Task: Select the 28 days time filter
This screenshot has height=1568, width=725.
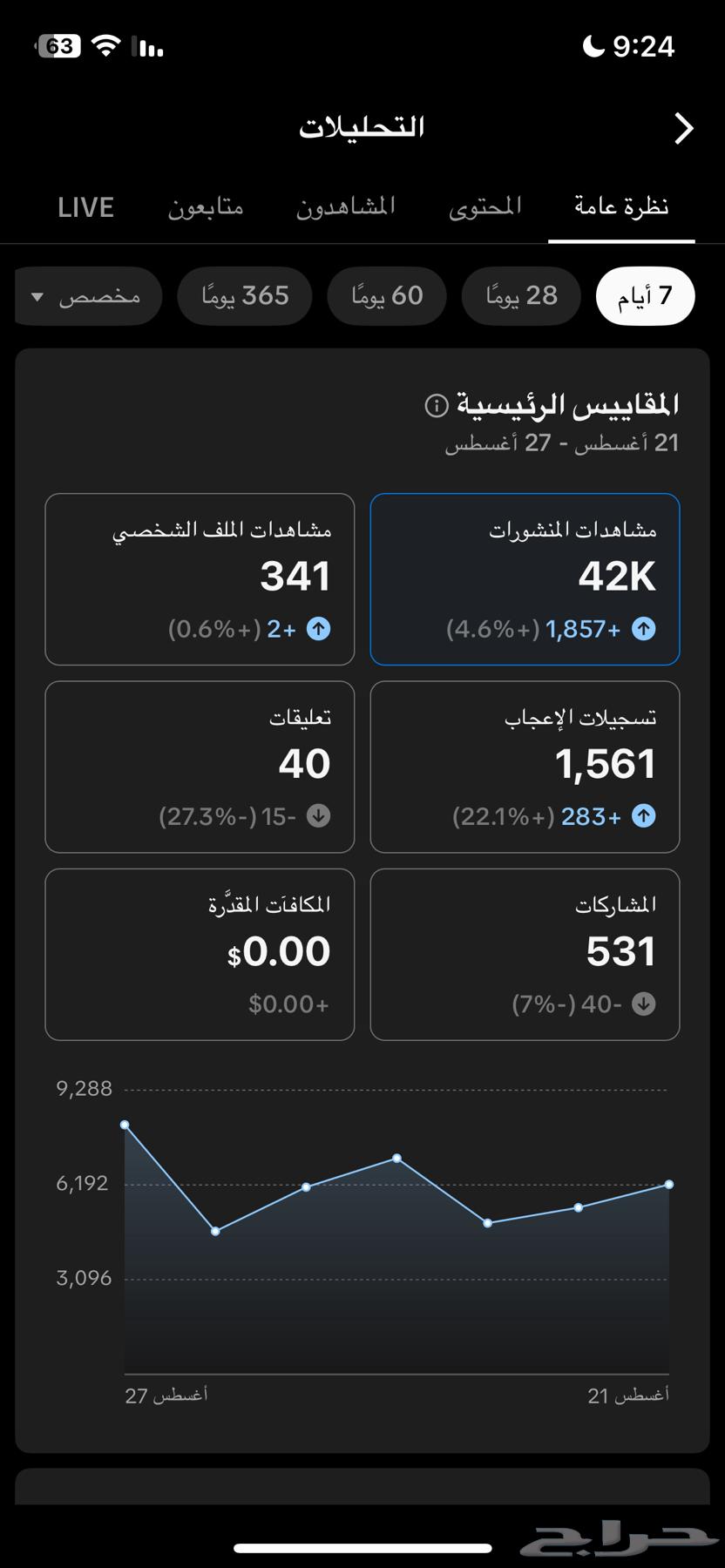Action: [x=520, y=296]
